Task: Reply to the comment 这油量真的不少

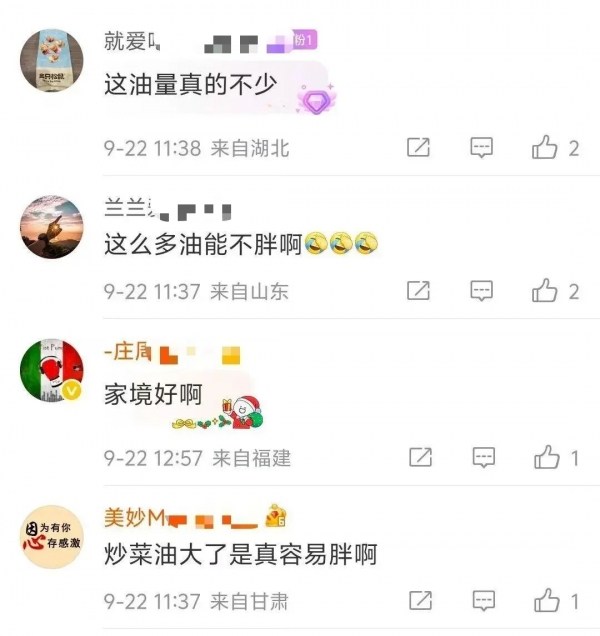Action: [x=482, y=148]
